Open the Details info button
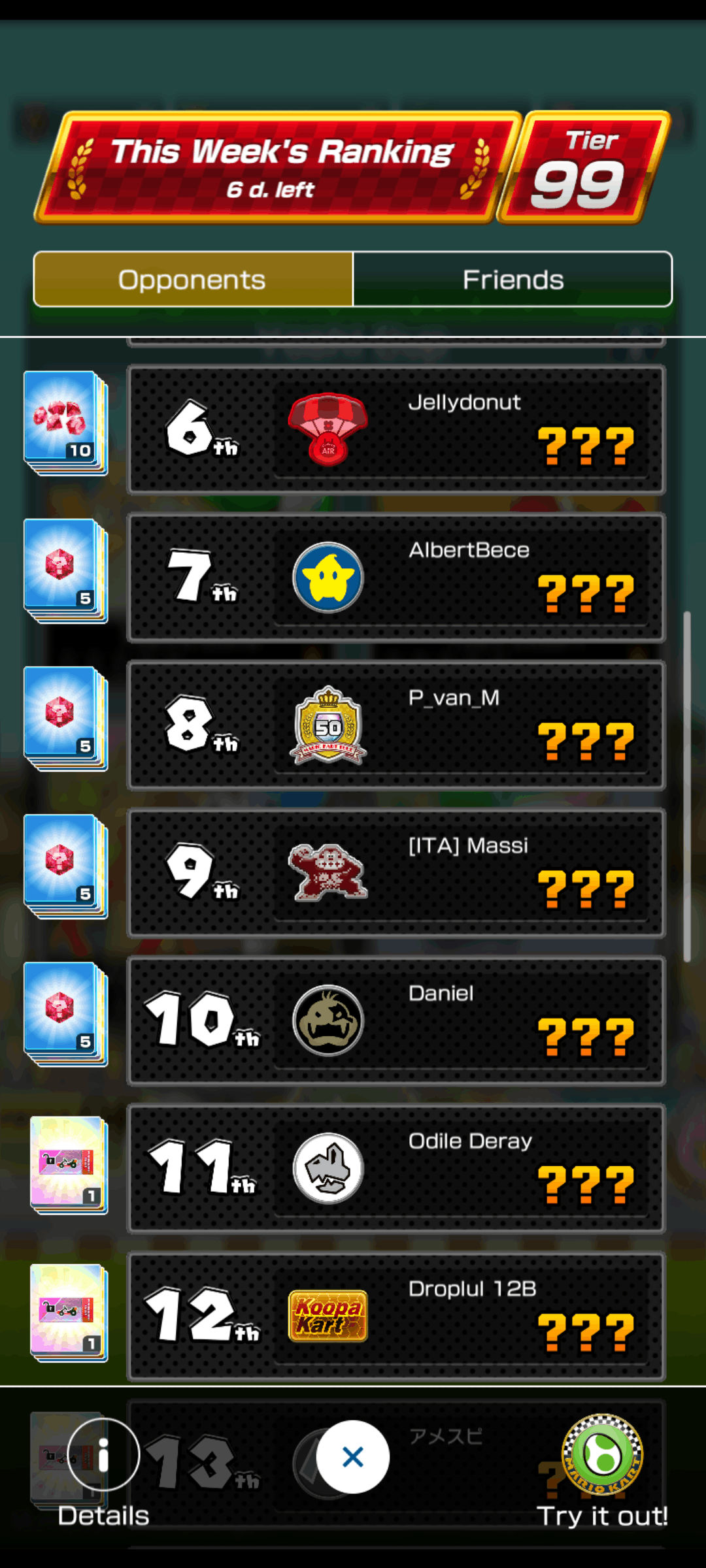 [x=103, y=1456]
